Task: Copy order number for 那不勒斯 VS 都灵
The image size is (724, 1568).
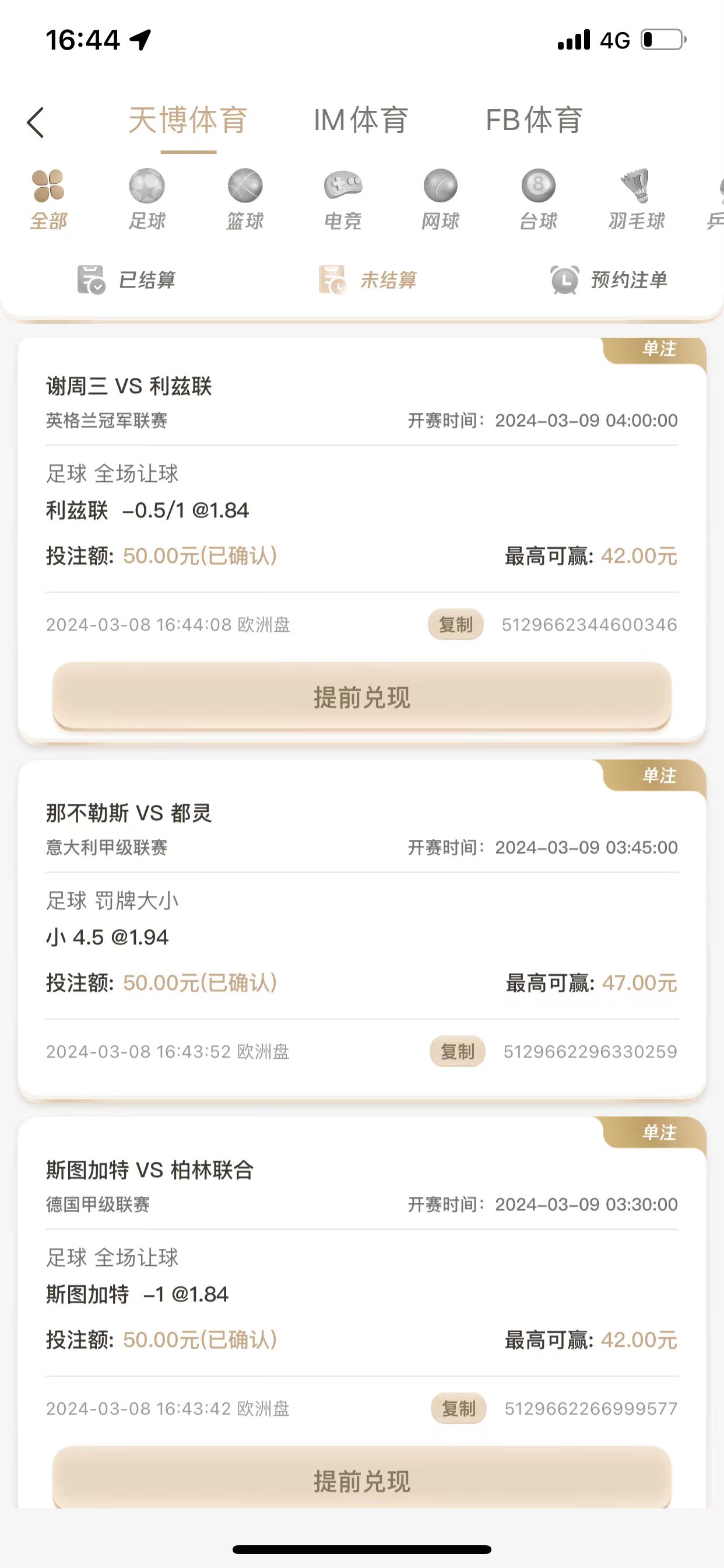Action: pos(458,1051)
